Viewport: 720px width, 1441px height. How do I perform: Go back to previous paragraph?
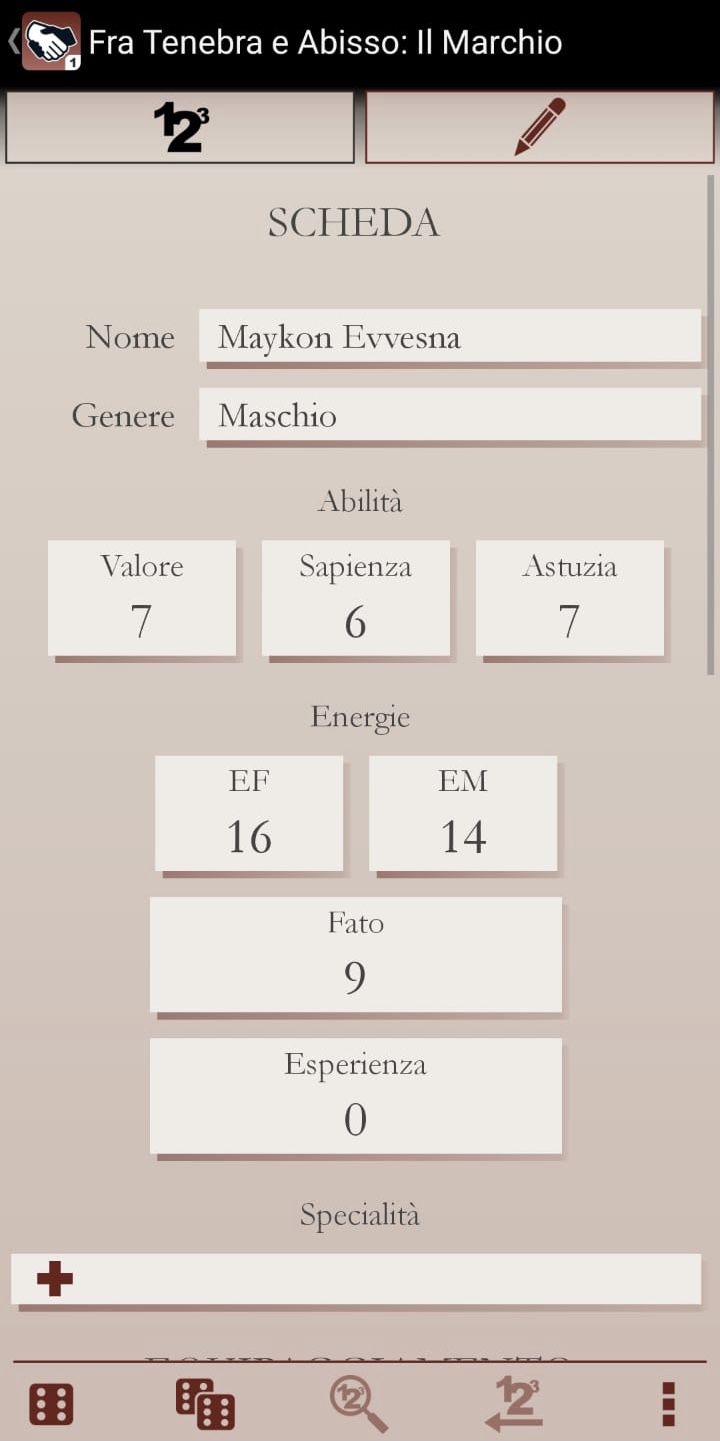[514, 1404]
